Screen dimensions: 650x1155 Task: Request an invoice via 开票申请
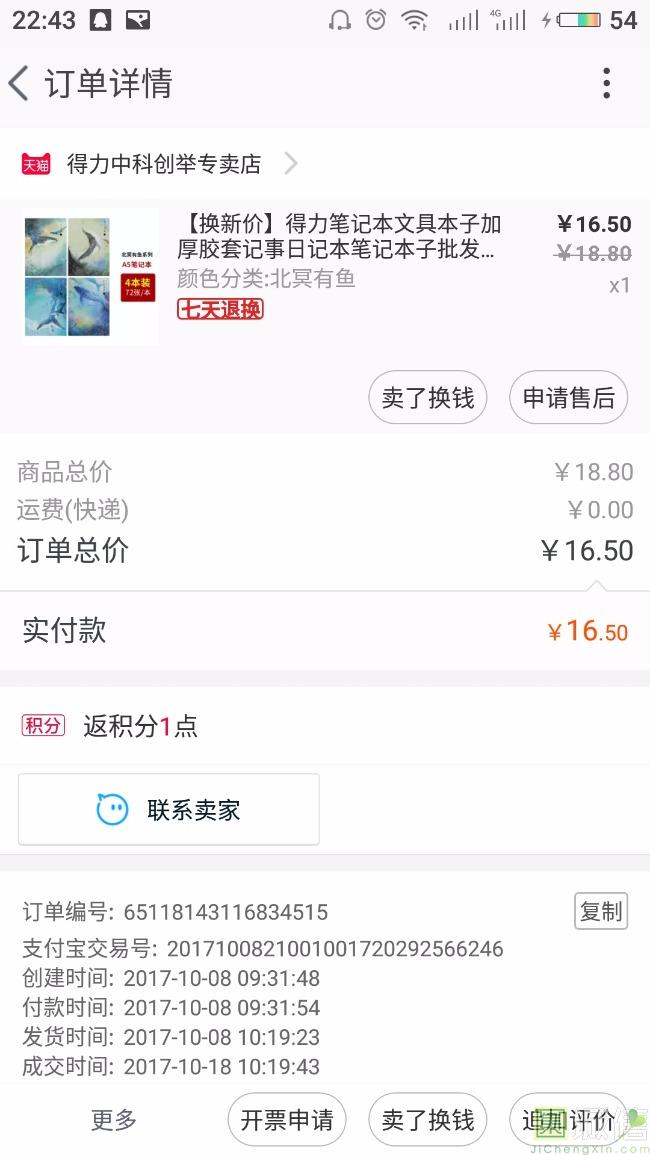pos(287,1120)
